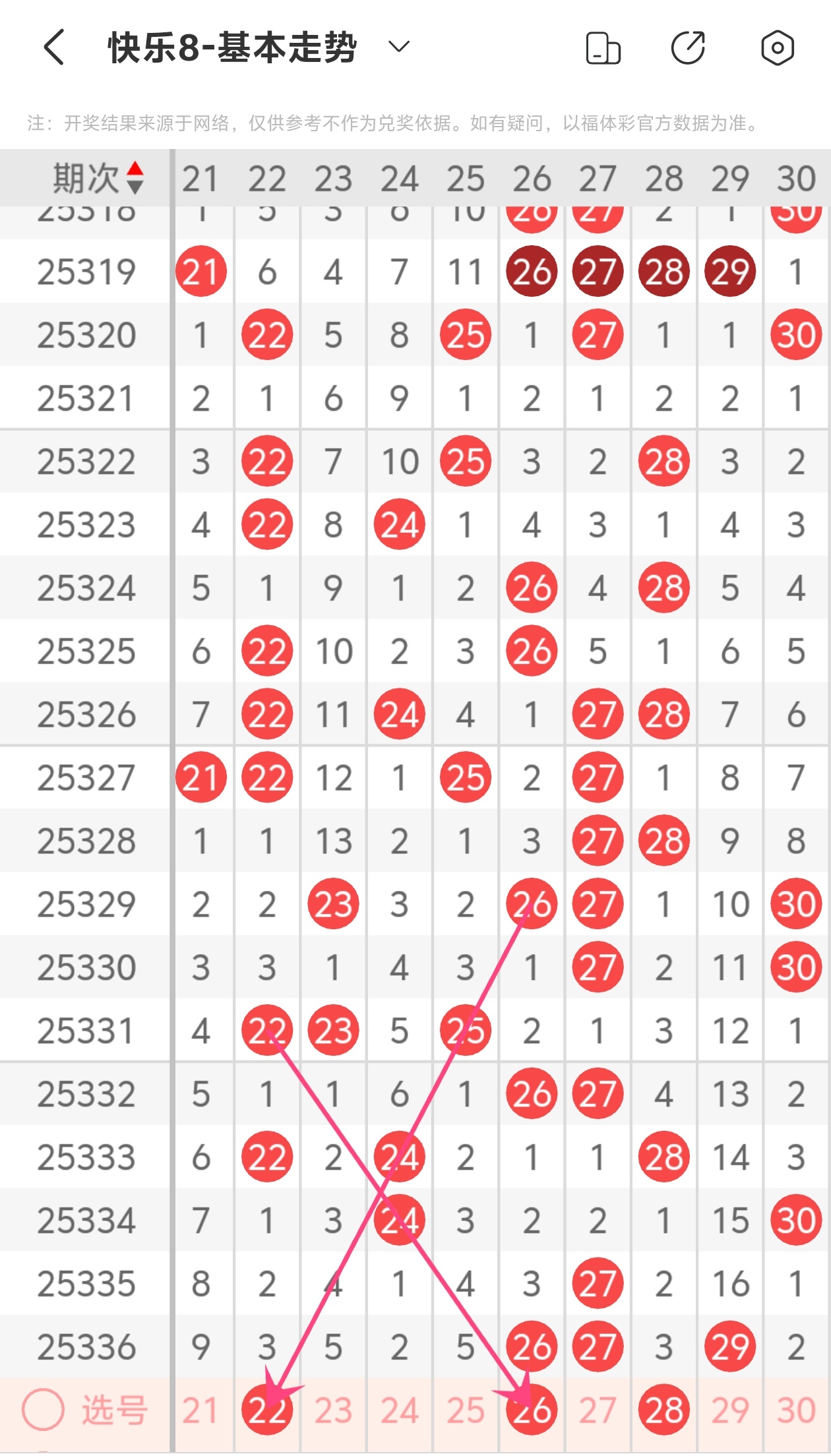831x1456 pixels.
Task: Choose number 29 in the 选号 row
Action: click(x=729, y=1410)
